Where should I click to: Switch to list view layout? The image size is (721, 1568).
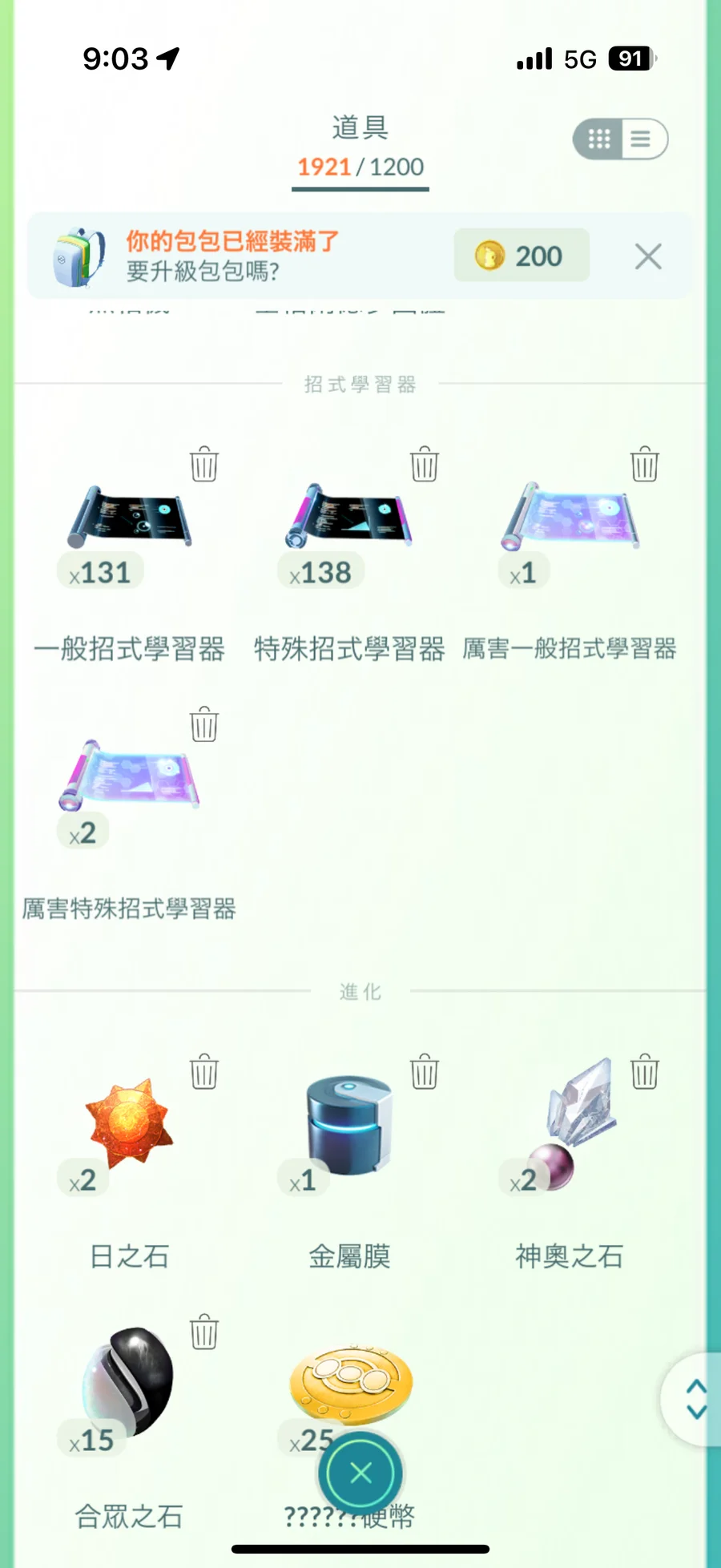click(641, 139)
